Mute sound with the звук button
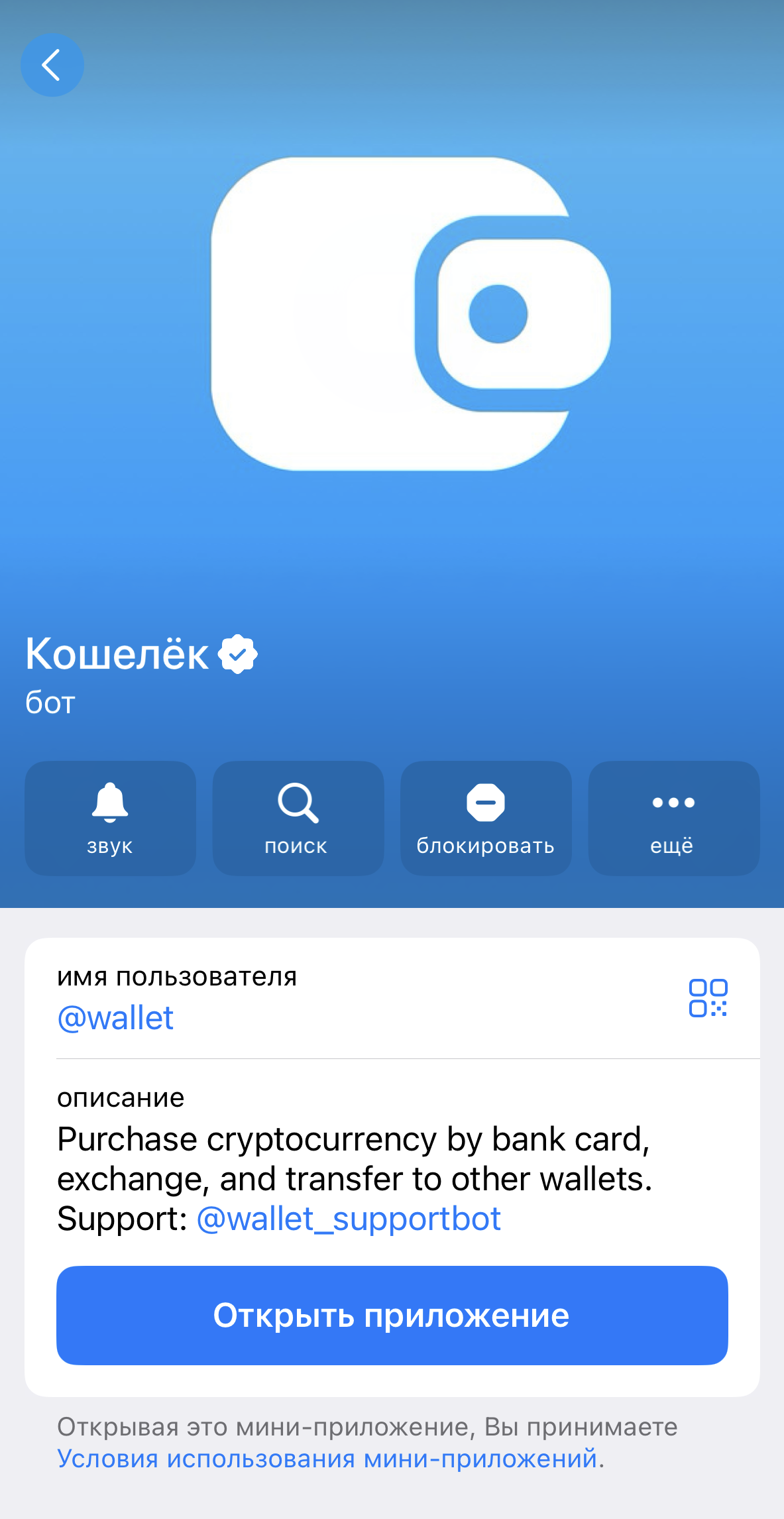784x1519 pixels. pos(110,818)
